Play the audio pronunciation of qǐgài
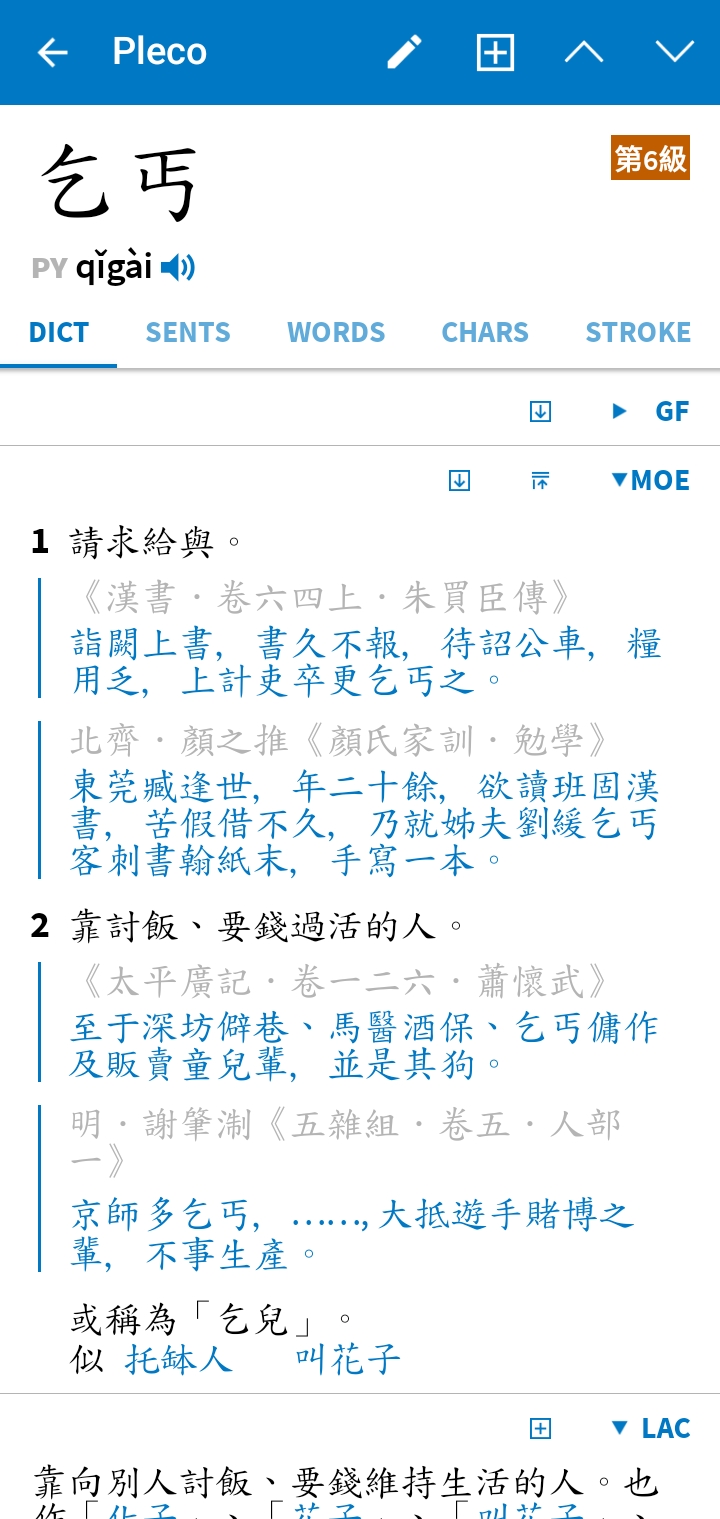720x1519 pixels. coord(178,267)
